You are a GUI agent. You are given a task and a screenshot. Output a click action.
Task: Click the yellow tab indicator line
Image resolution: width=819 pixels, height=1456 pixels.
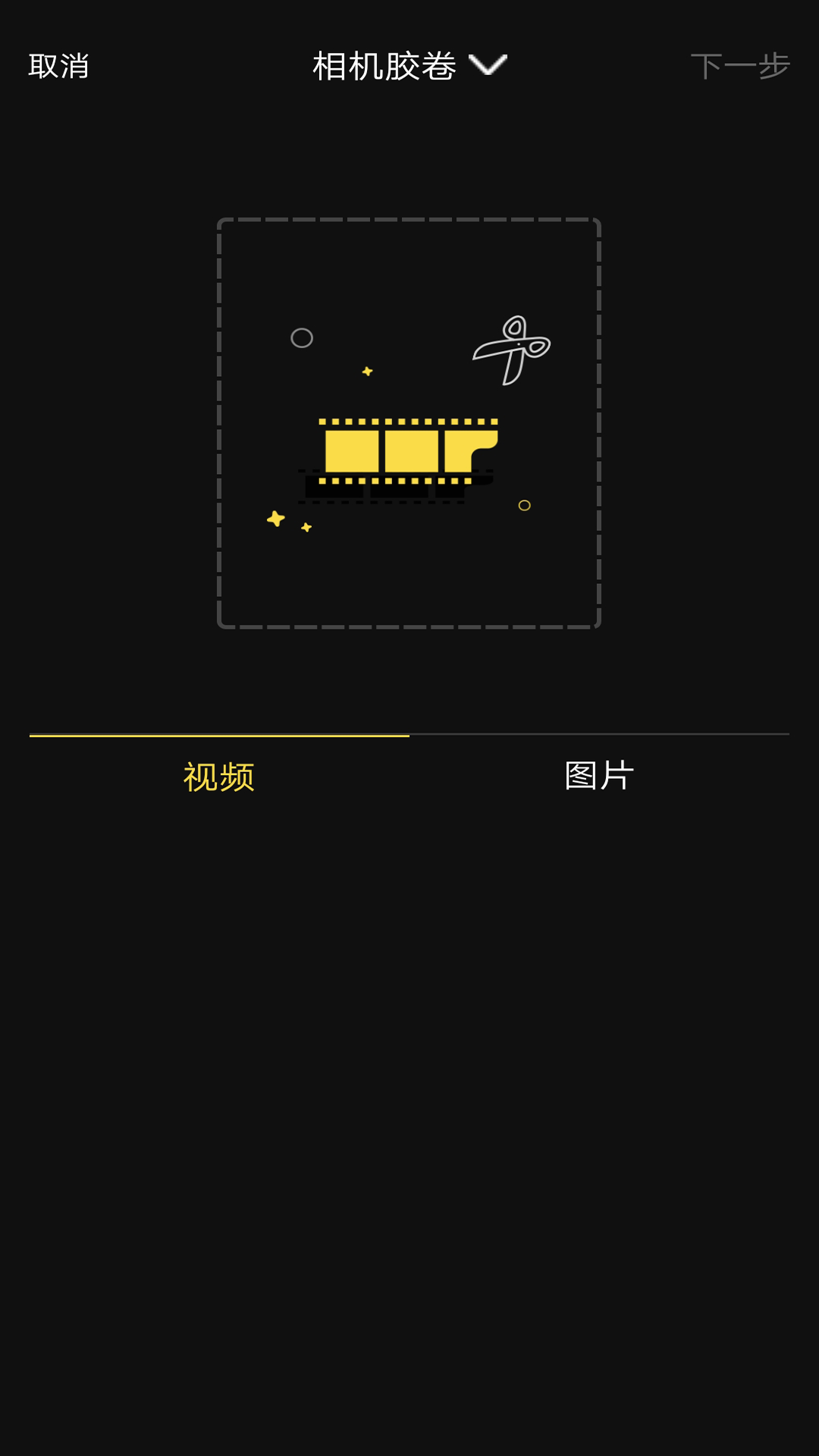(218, 735)
